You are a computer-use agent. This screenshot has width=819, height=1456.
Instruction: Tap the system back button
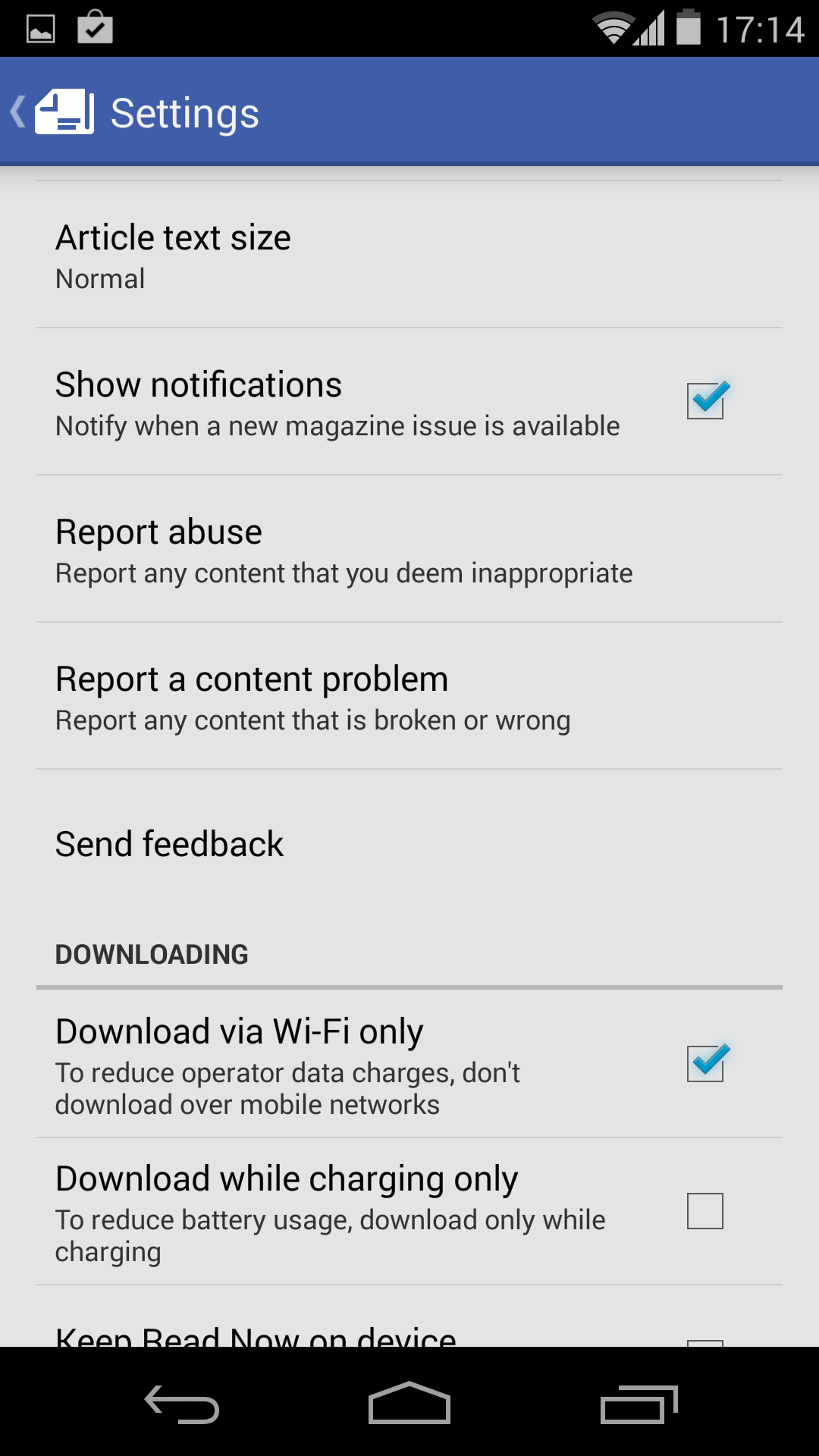pos(182,1404)
